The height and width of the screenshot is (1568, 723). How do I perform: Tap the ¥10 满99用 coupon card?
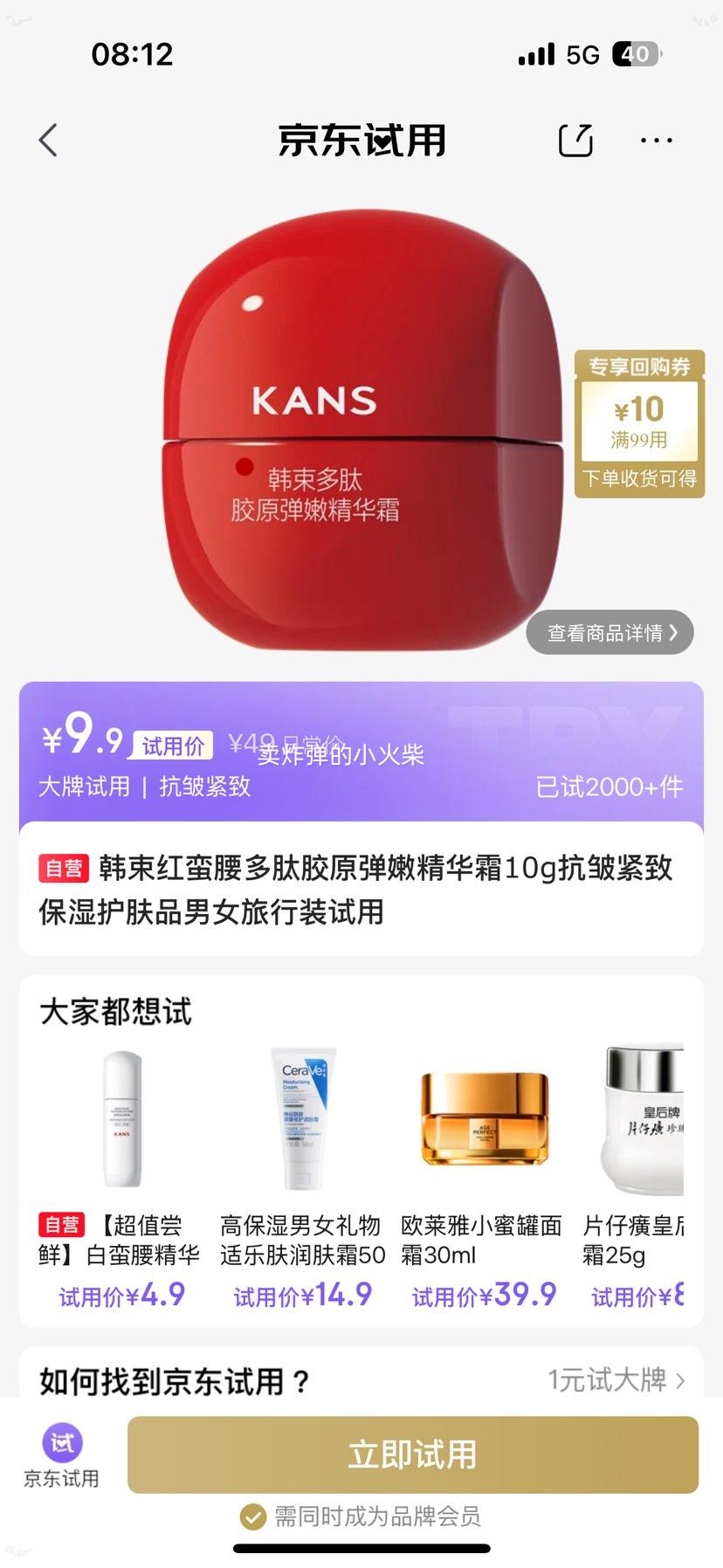click(x=640, y=419)
